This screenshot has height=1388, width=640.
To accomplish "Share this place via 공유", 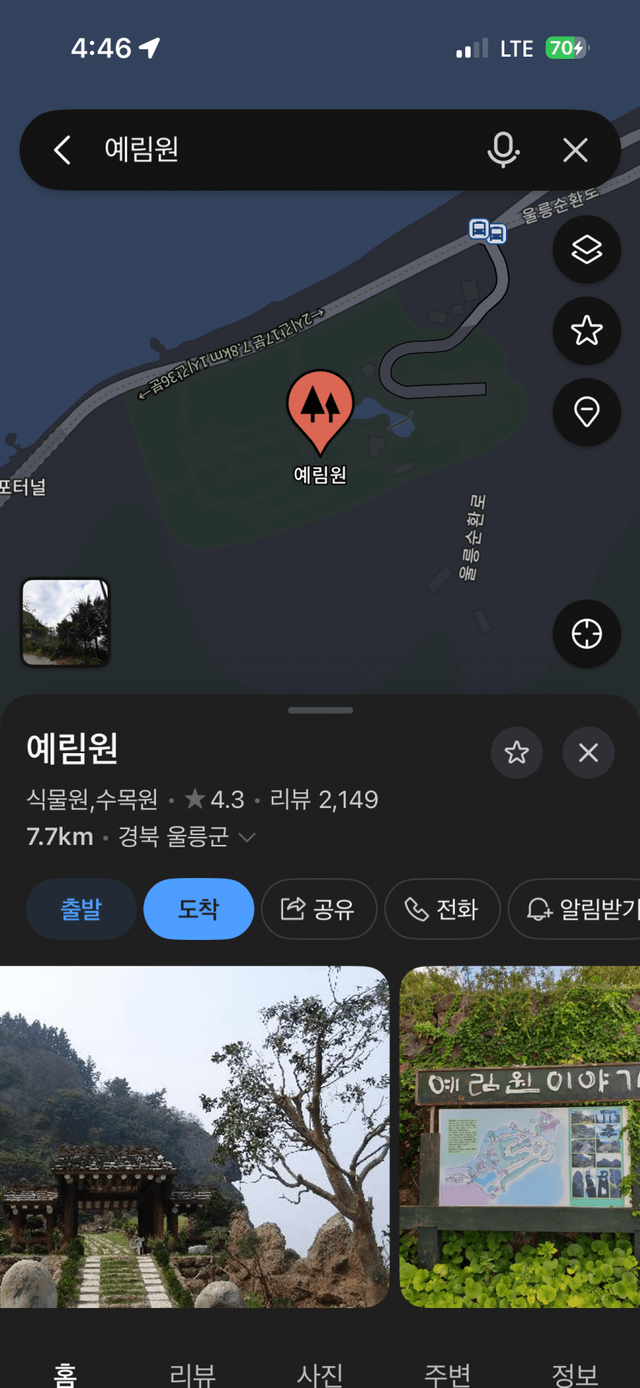I will (318, 909).
